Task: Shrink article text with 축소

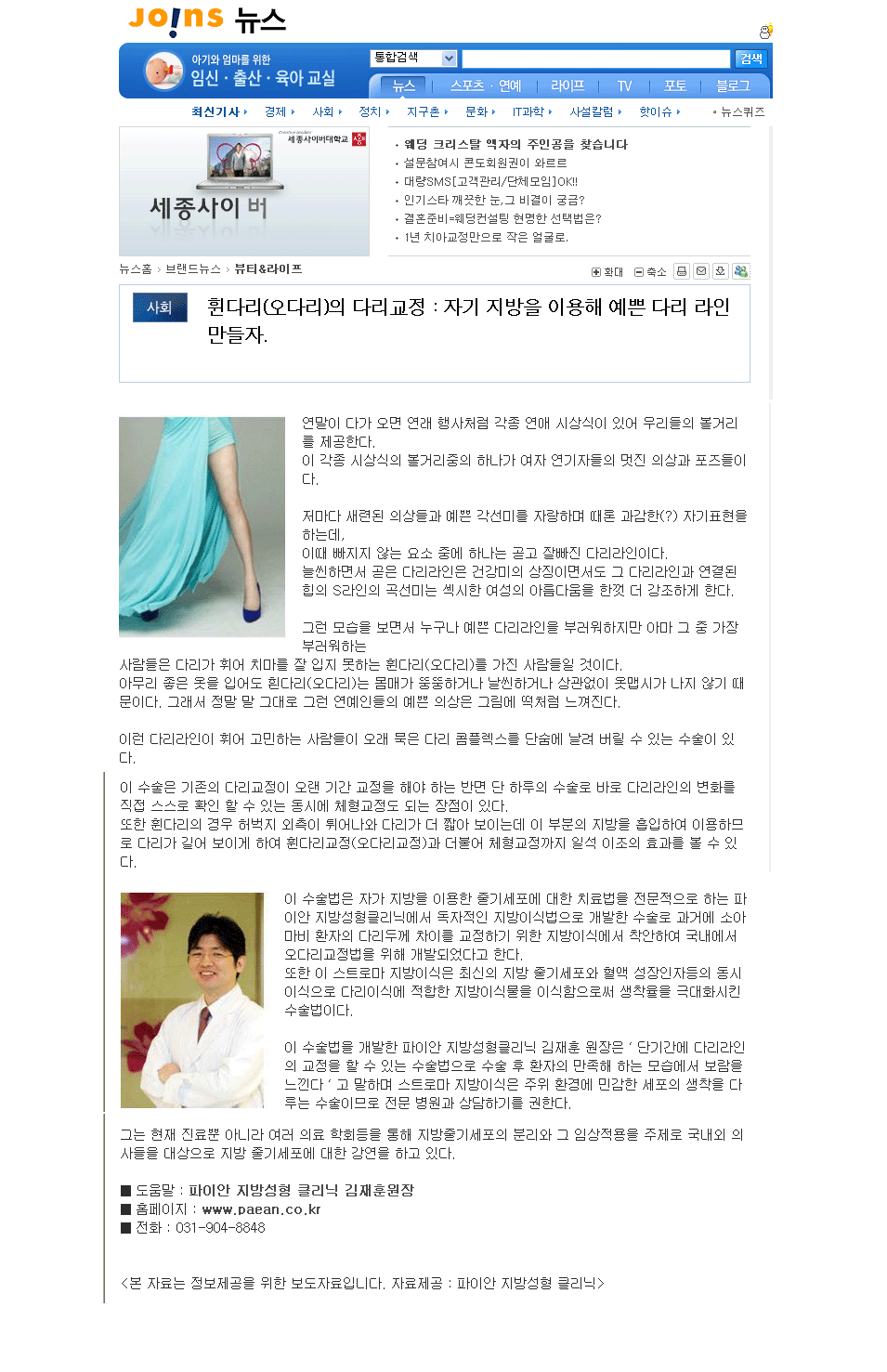Action: pos(650,272)
